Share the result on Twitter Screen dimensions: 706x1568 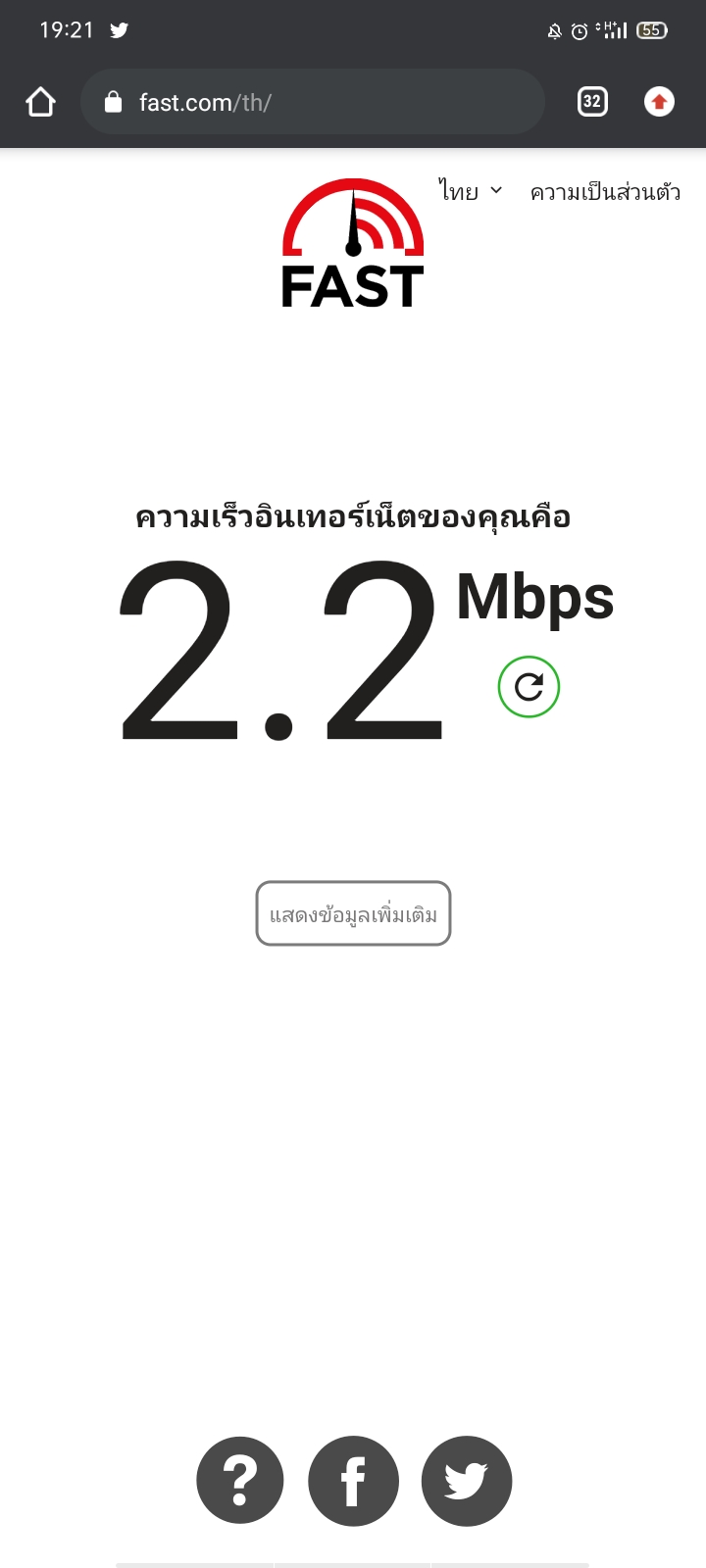click(467, 1481)
